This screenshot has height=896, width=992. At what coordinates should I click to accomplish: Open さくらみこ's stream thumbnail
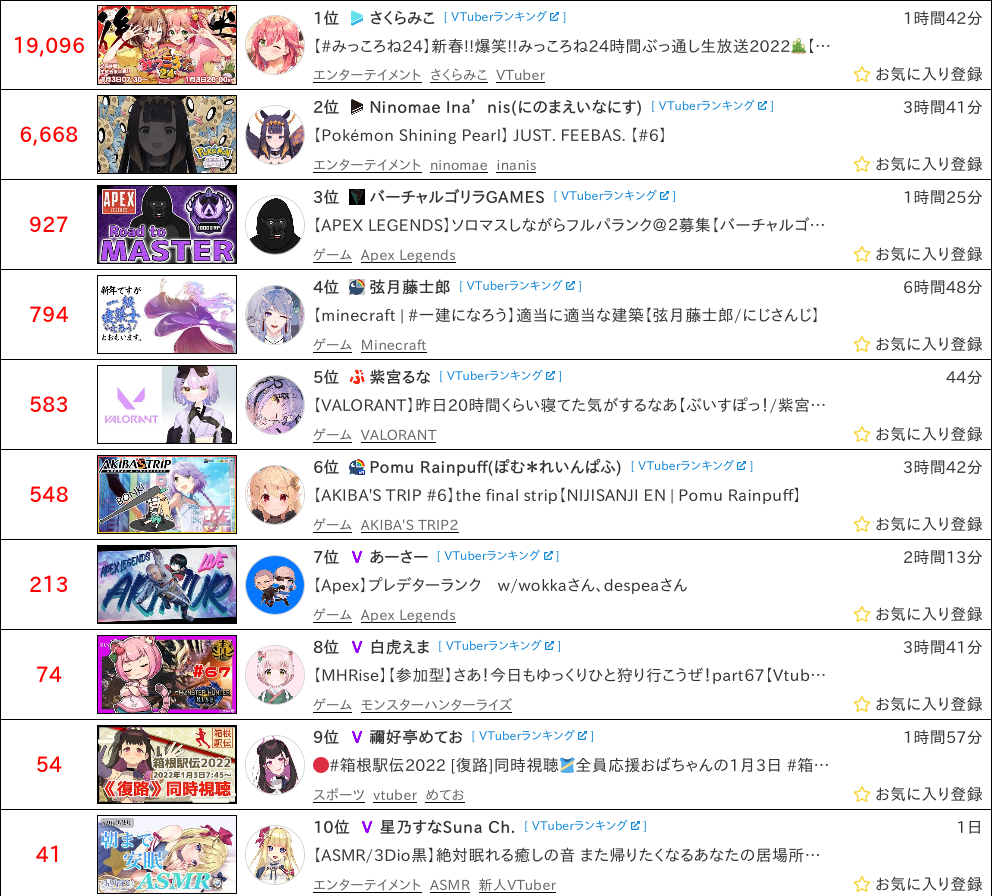[x=167, y=45]
